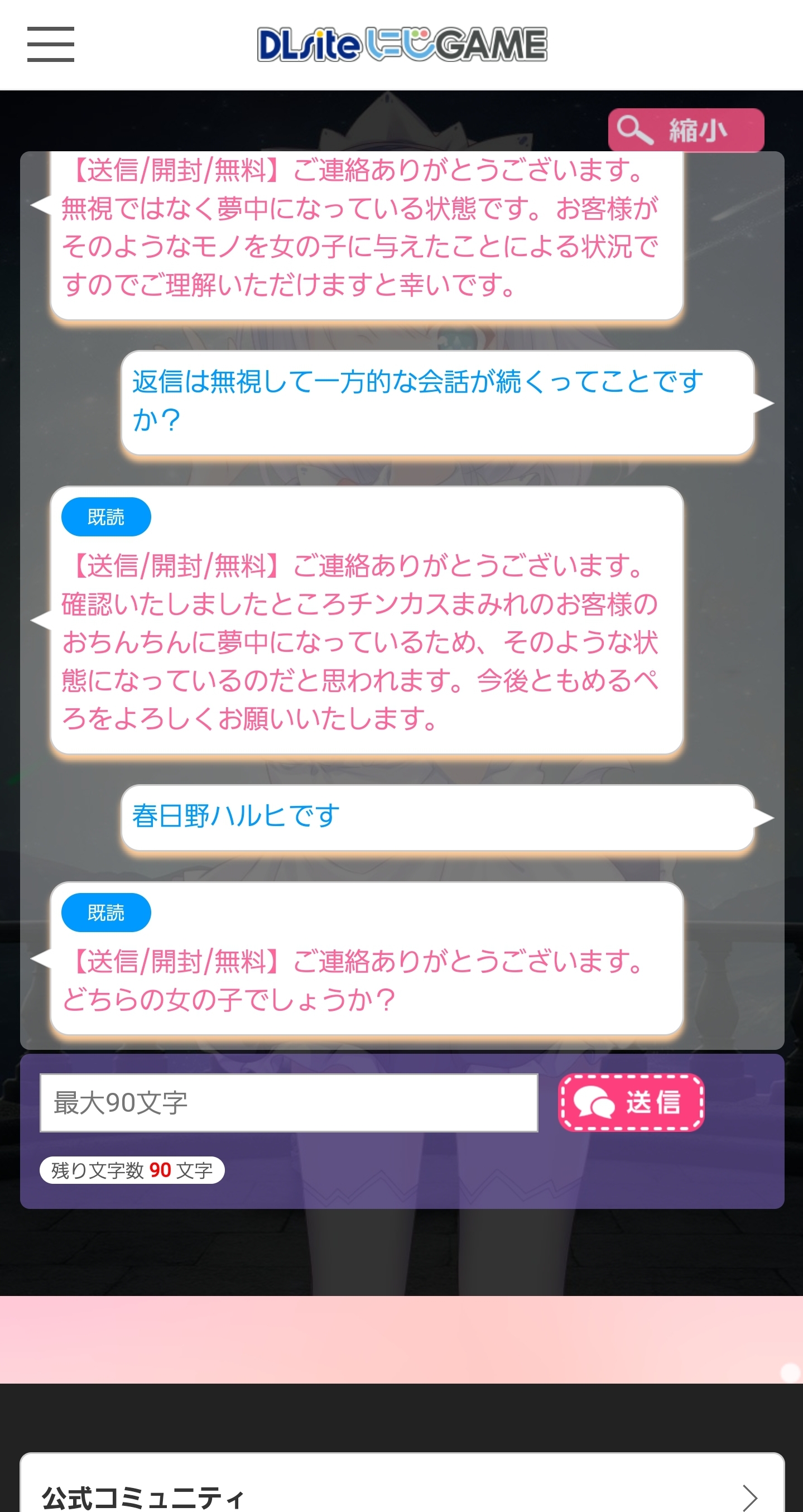Open the hamburger menu

pyautogui.click(x=50, y=44)
